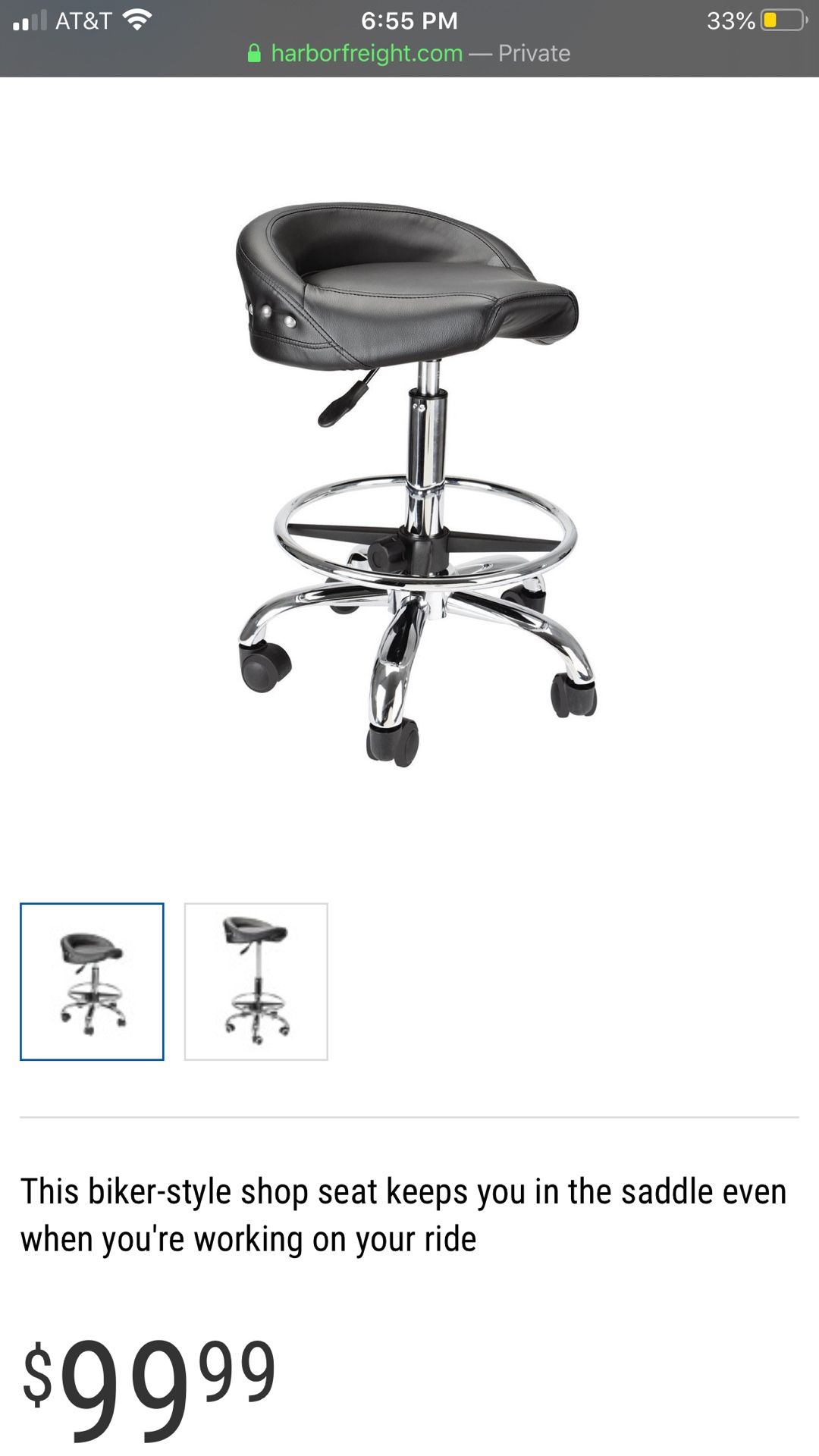Image resolution: width=819 pixels, height=1456 pixels.
Task: View the second stool thumbnail image
Action: (x=256, y=981)
